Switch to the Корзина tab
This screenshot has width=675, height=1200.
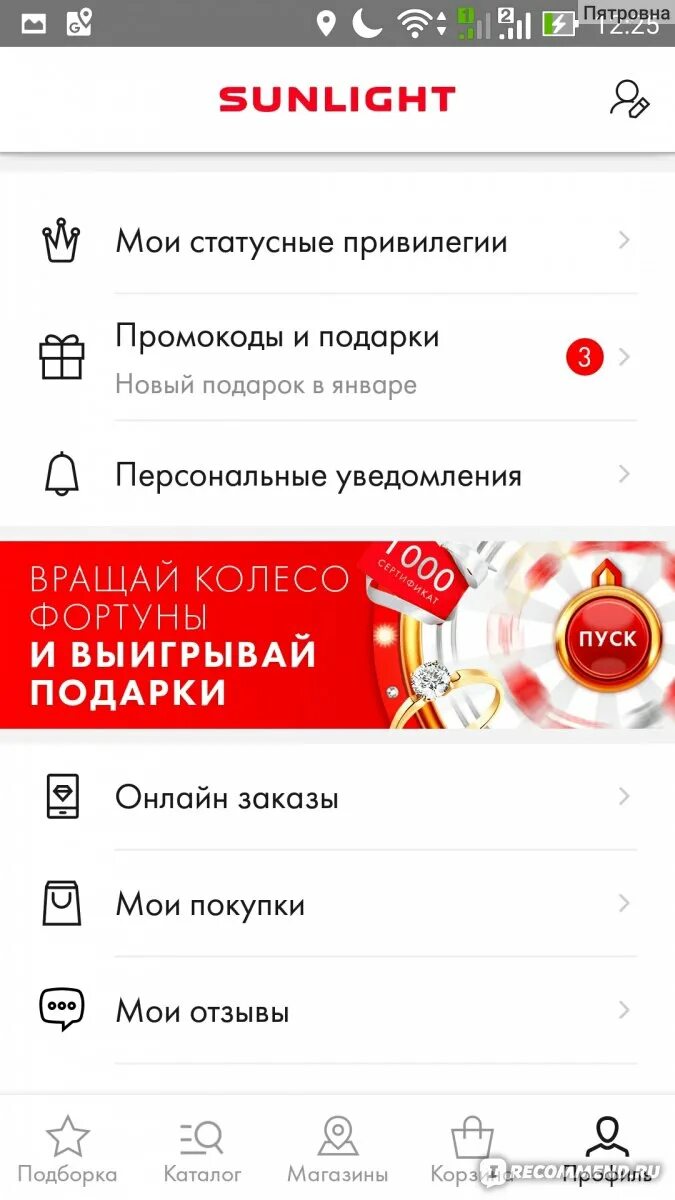tap(472, 1150)
